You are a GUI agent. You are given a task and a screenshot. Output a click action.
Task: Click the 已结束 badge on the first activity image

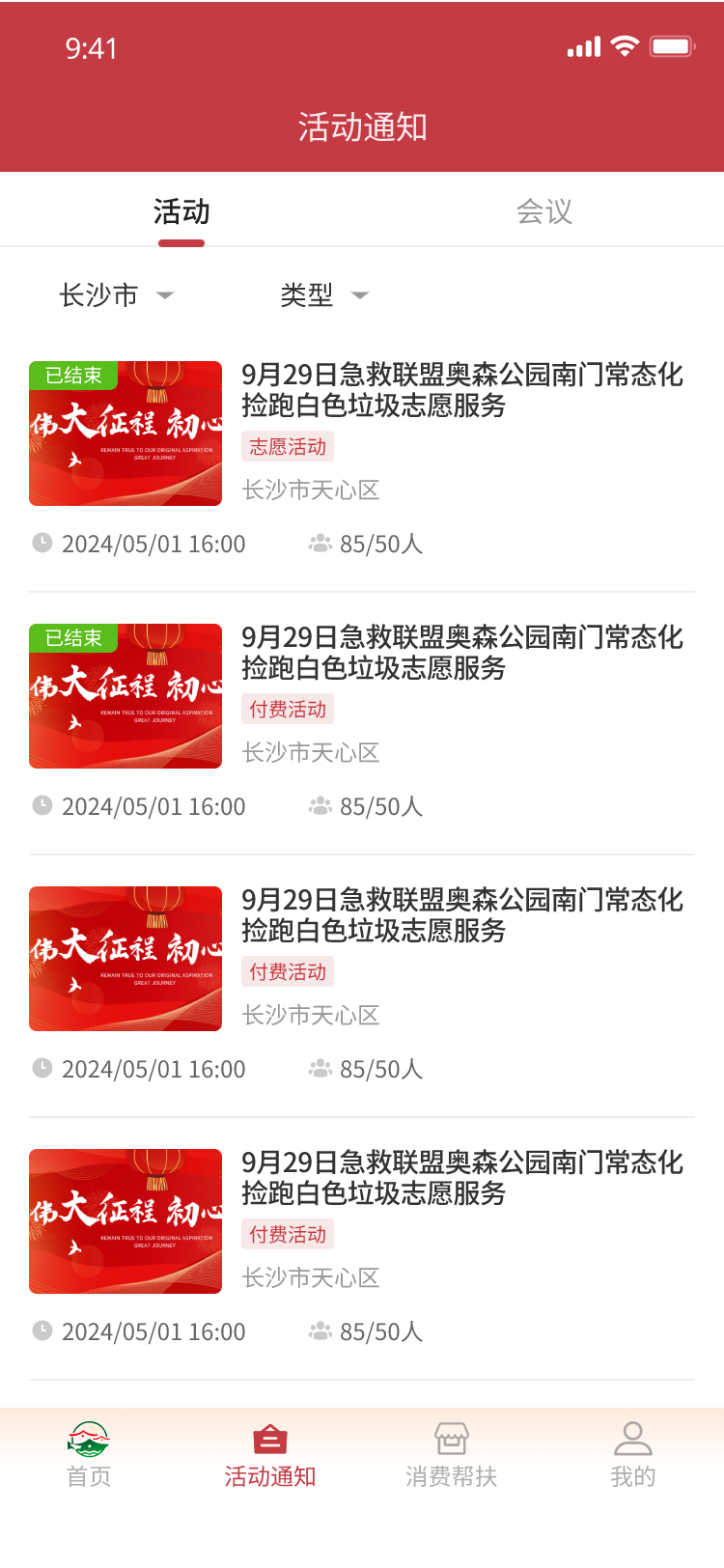click(72, 374)
